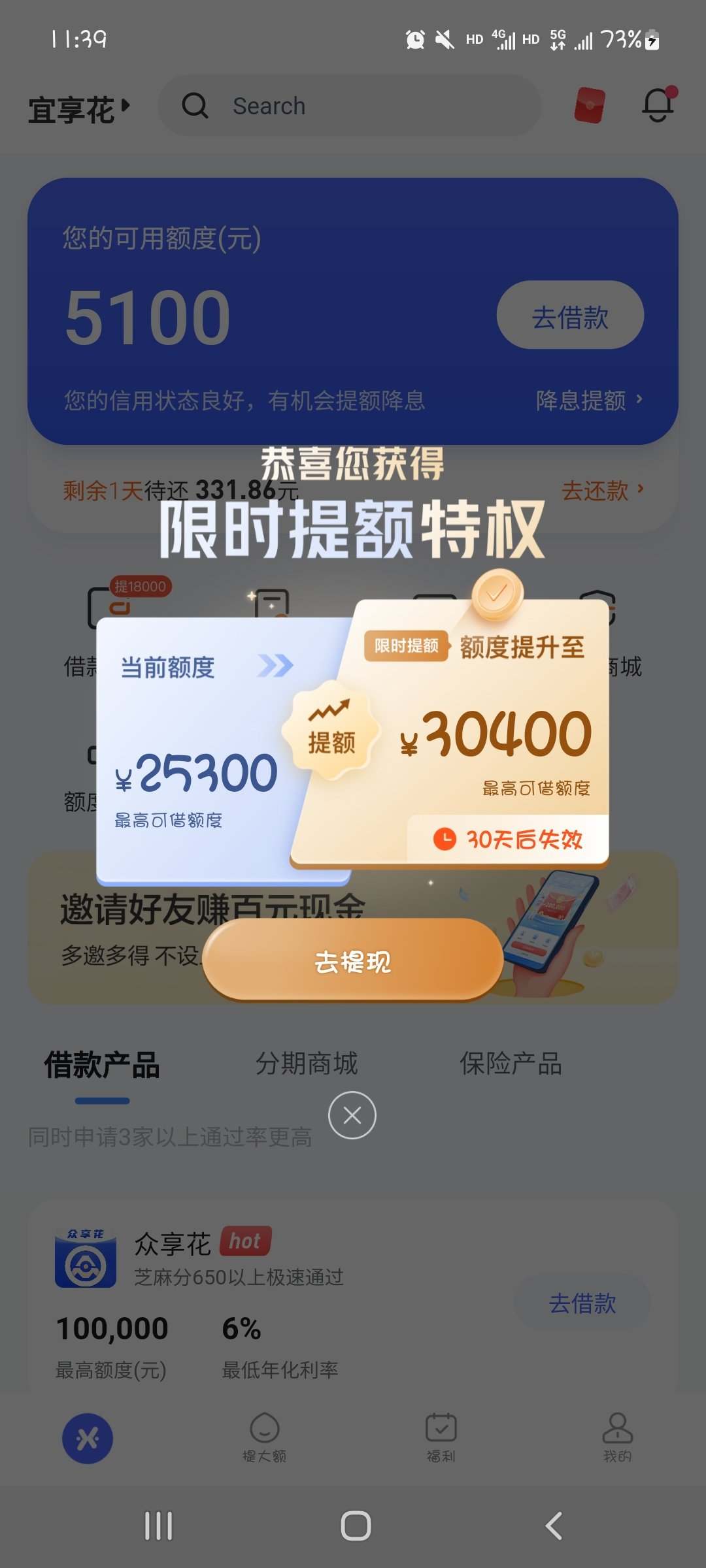Switch to the 保险产品 tab
This screenshot has height=1568, width=706.
pos(511,1064)
